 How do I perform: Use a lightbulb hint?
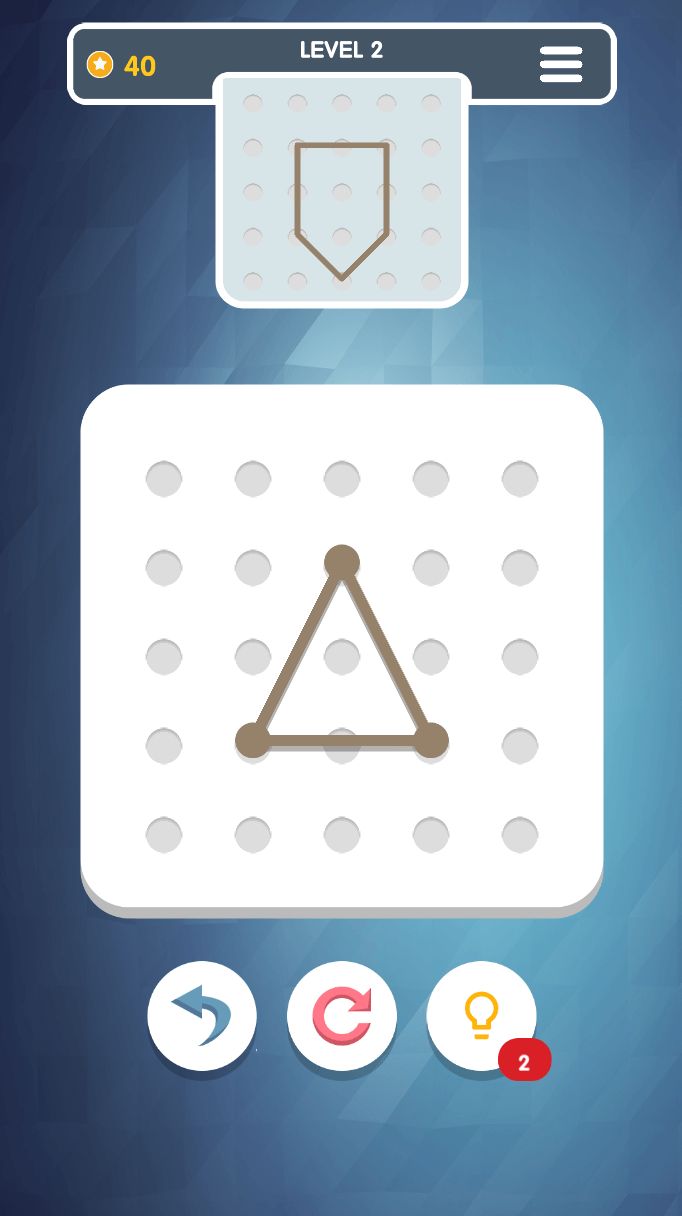pos(481,1016)
